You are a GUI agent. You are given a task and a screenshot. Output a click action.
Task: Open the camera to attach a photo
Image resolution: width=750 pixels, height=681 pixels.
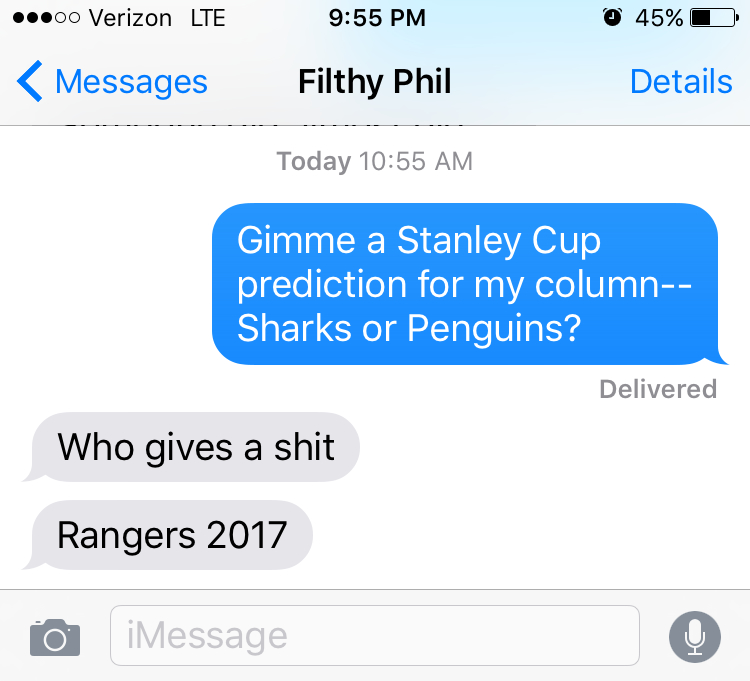[x=54, y=636]
